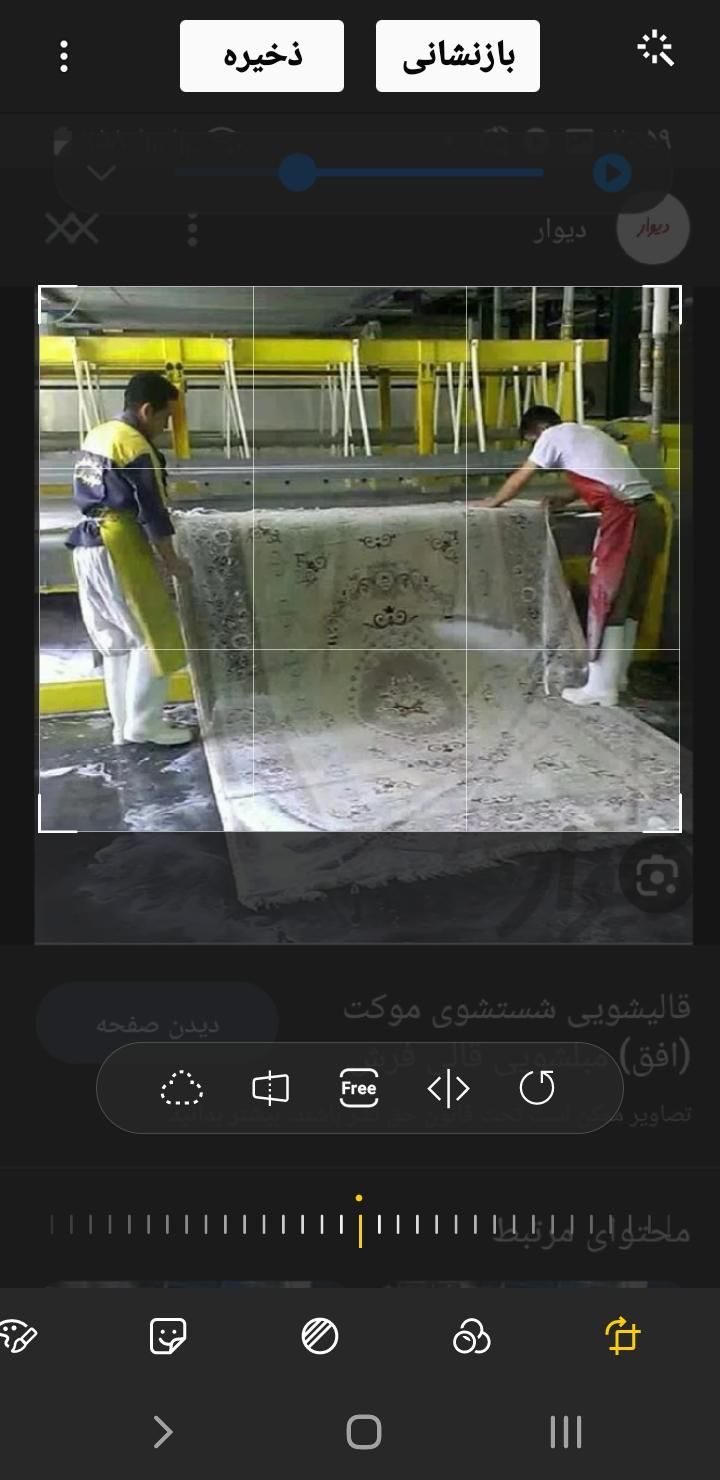The image size is (720, 1480).
Task: Flip the image horizontally
Action: click(x=448, y=1088)
